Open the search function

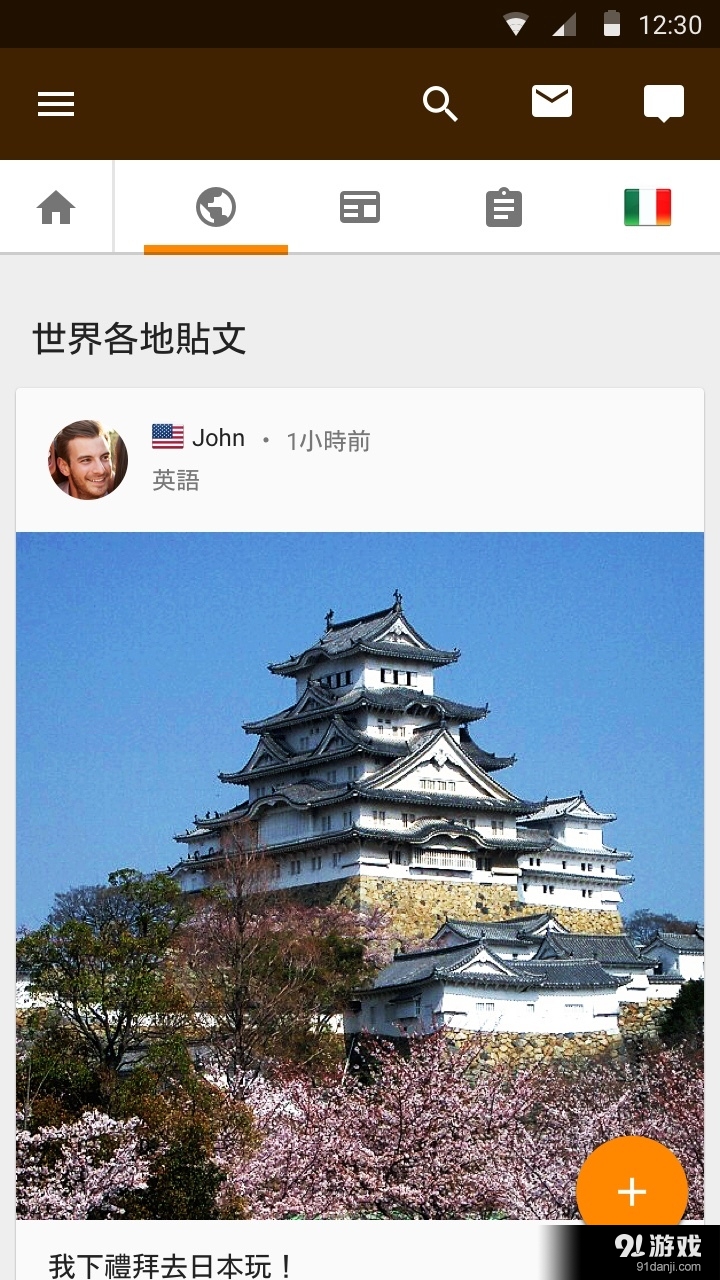(x=440, y=104)
